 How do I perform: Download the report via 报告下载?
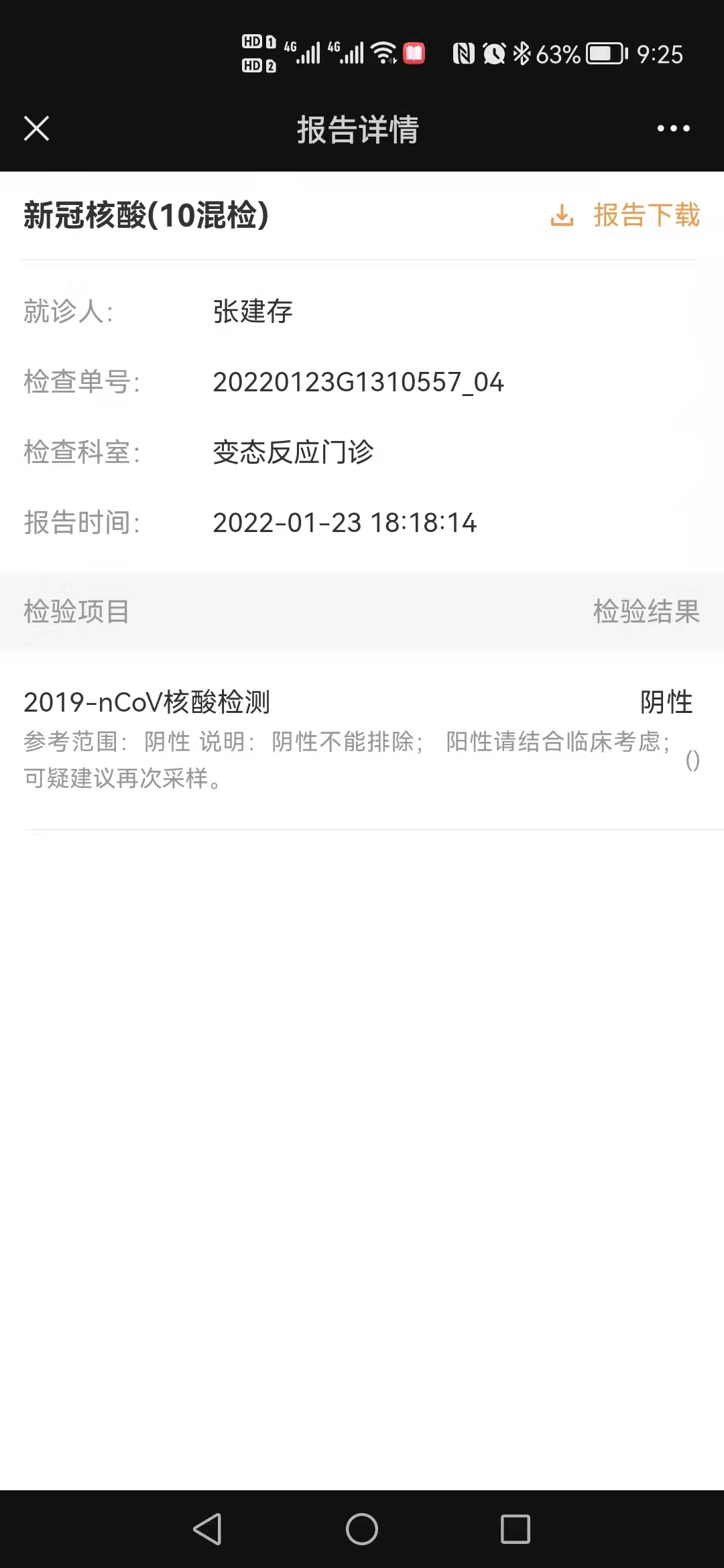point(625,216)
